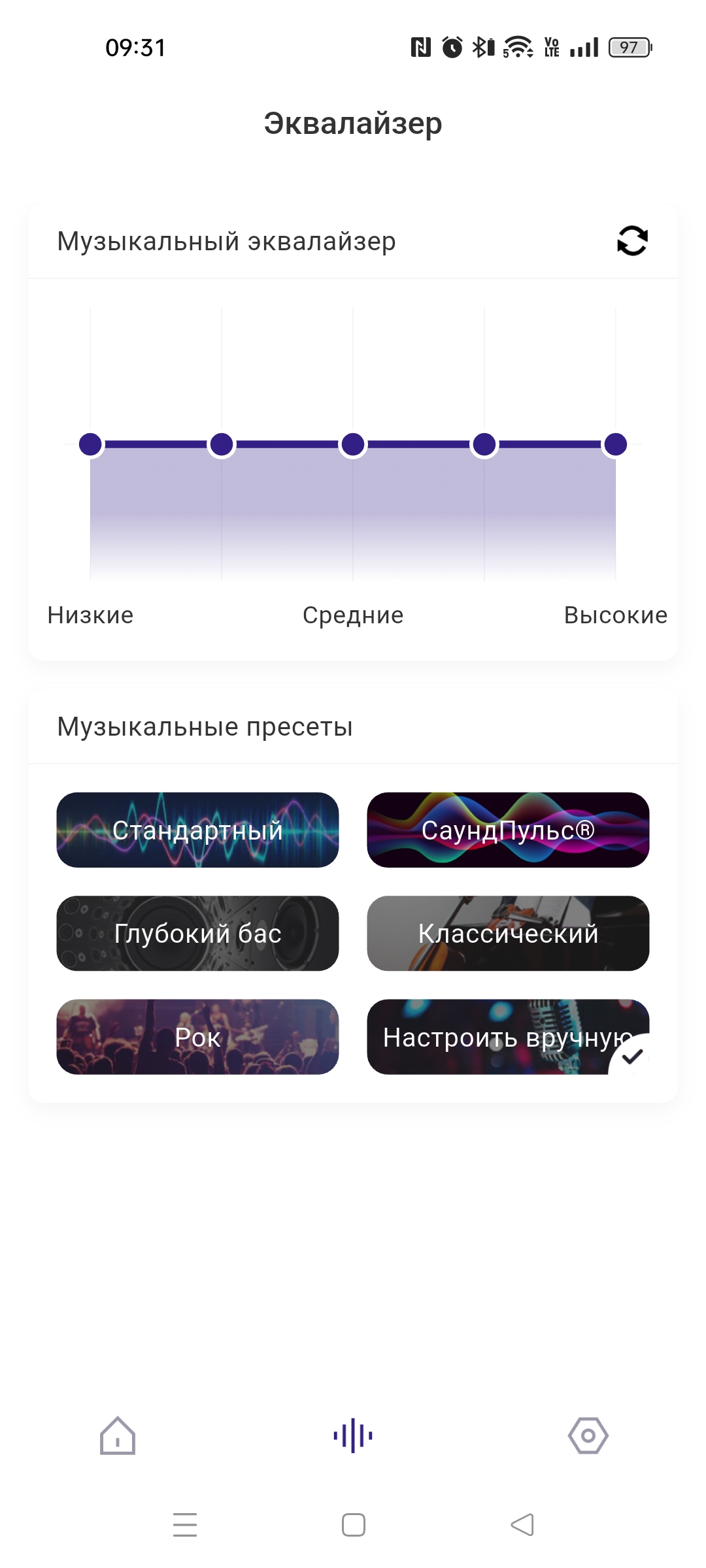
Task: Choose the СаундПульс® preset
Action: [508, 830]
